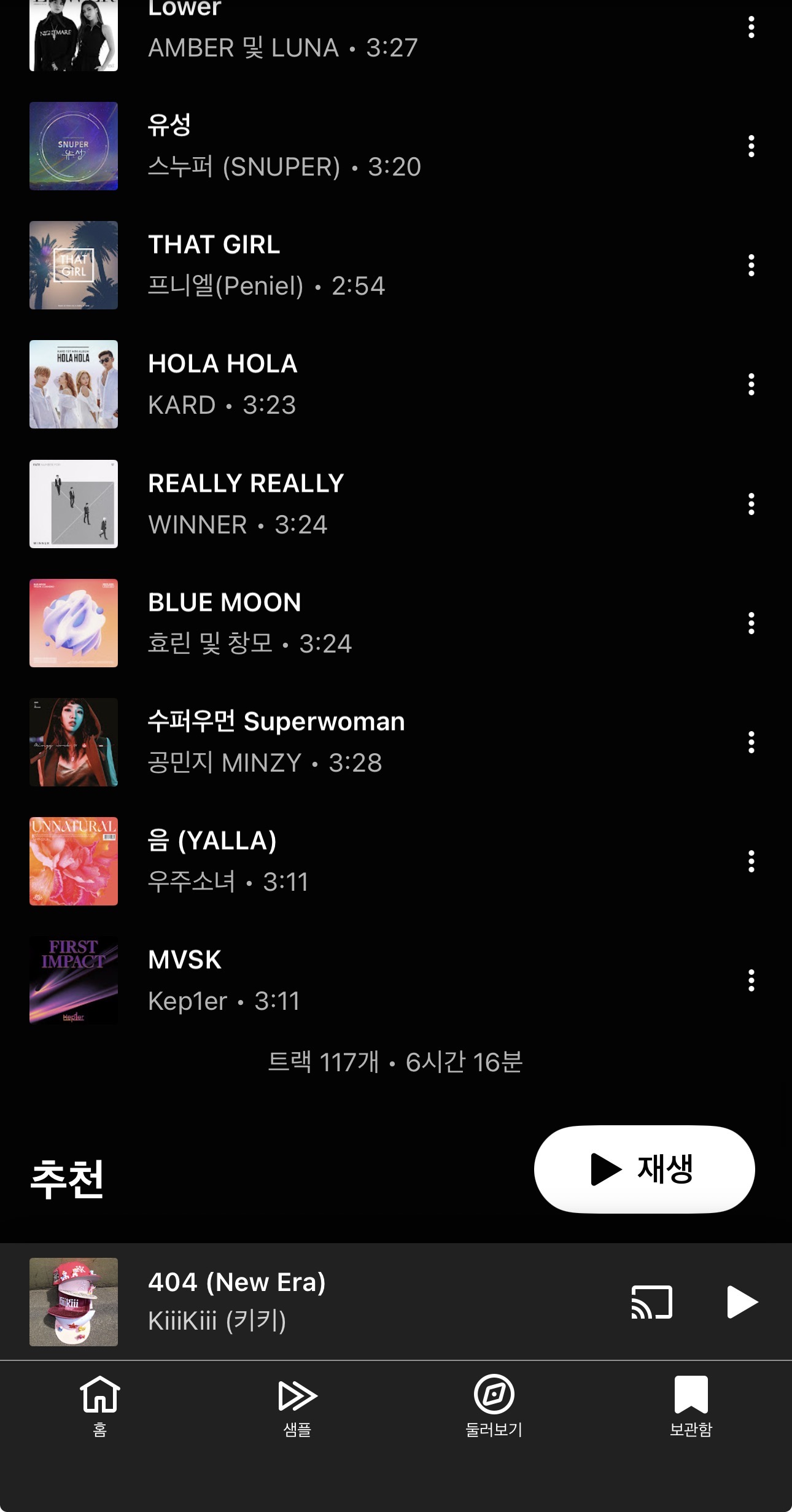Tap the white 재생 play button
The width and height of the screenshot is (792, 1512).
644,1169
